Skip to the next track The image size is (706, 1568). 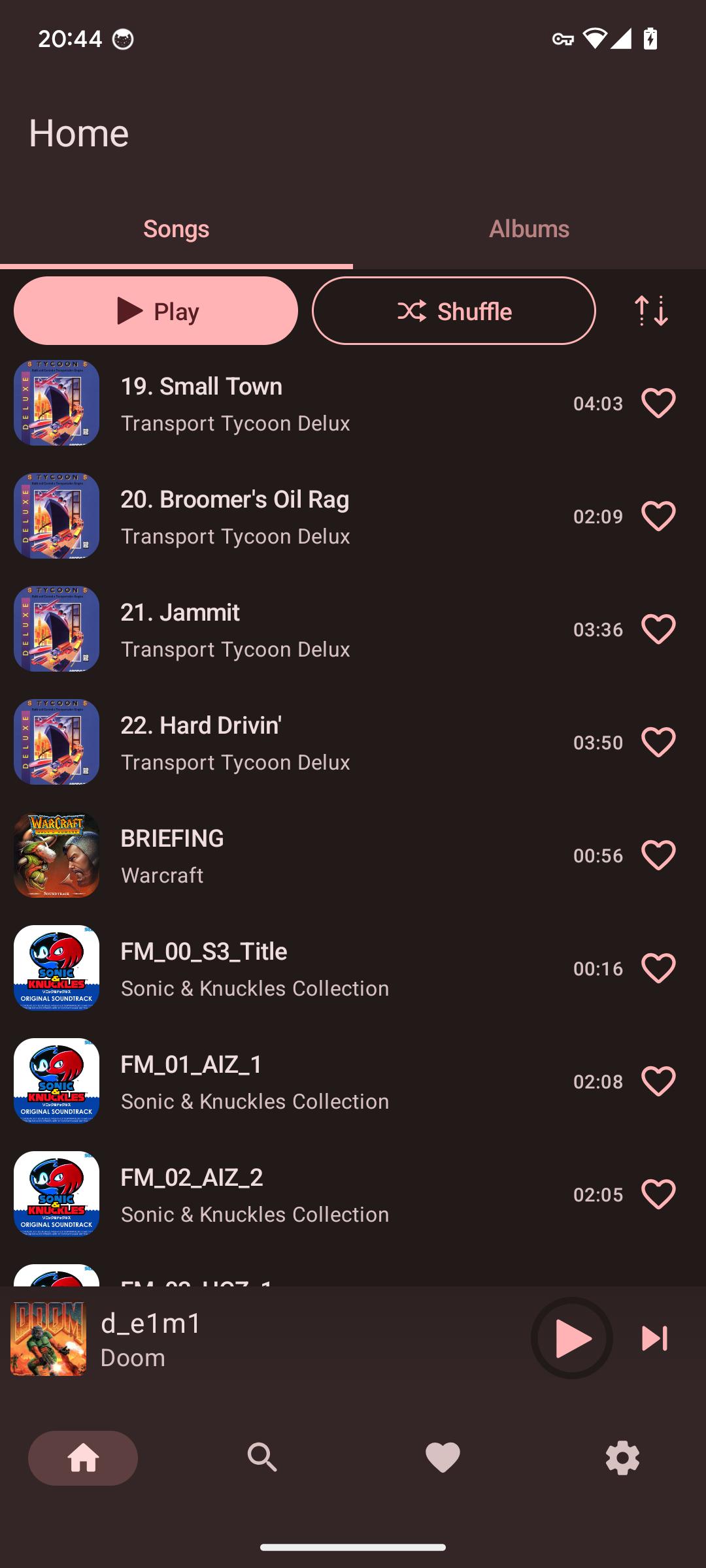(x=654, y=1338)
